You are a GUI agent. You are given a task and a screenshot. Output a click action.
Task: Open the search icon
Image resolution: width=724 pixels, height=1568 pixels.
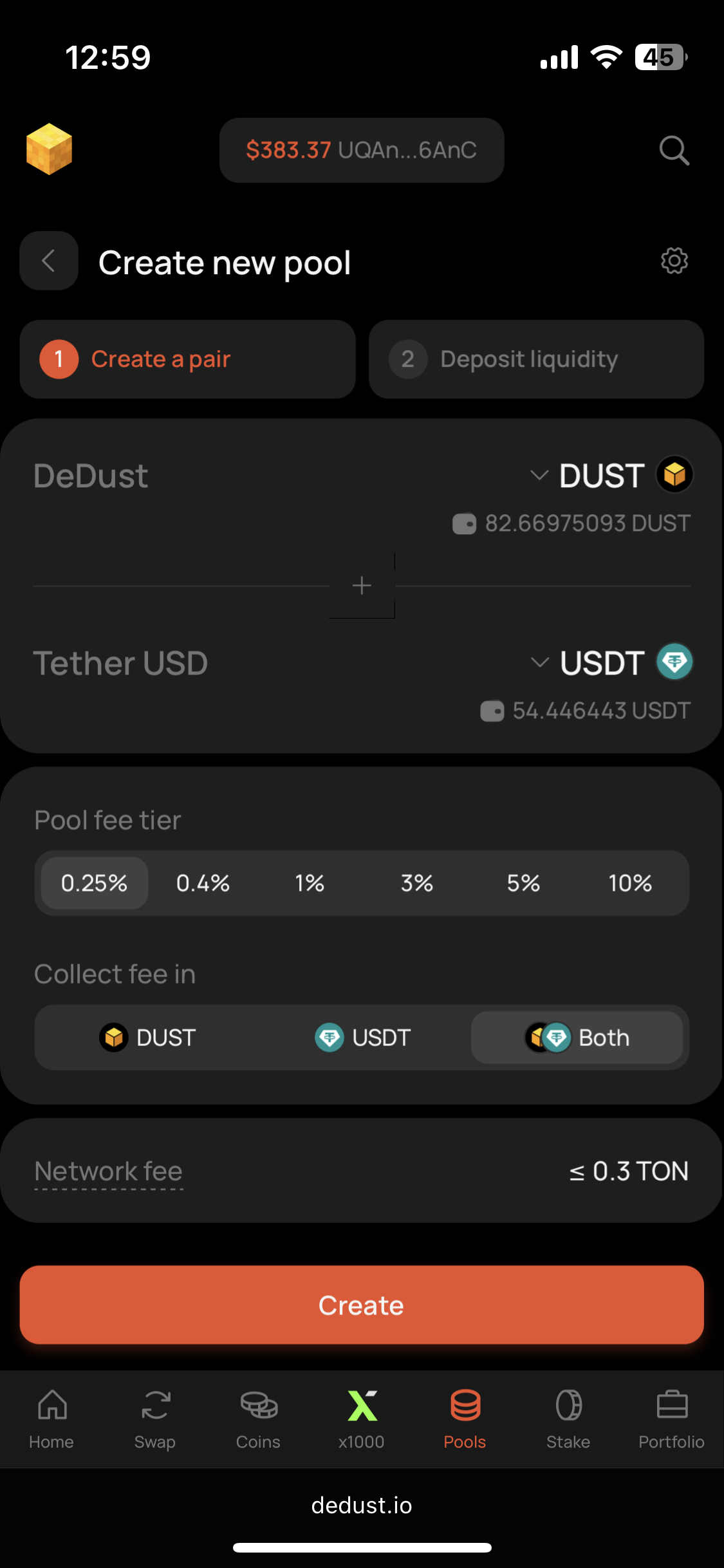coord(674,151)
